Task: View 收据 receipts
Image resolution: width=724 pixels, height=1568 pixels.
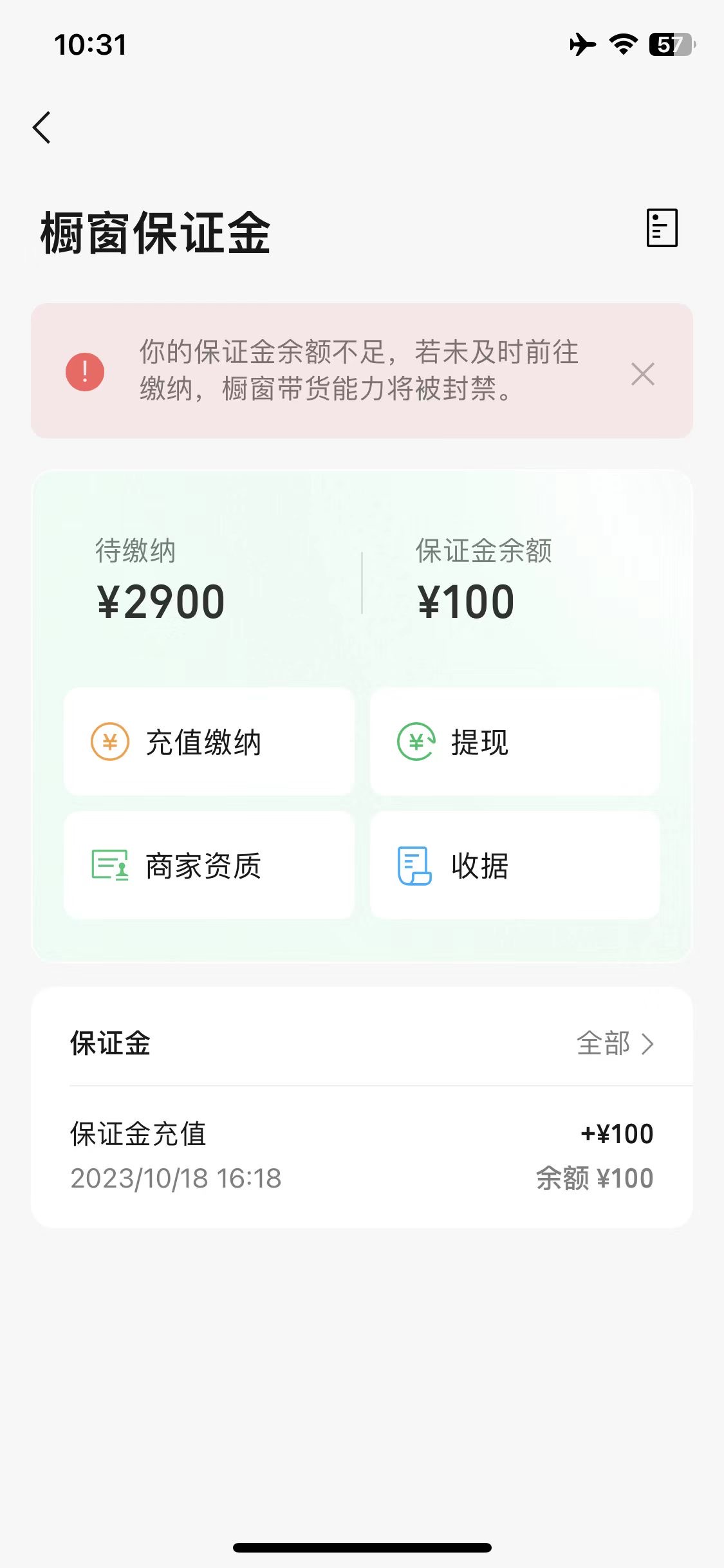Action: 515,865
